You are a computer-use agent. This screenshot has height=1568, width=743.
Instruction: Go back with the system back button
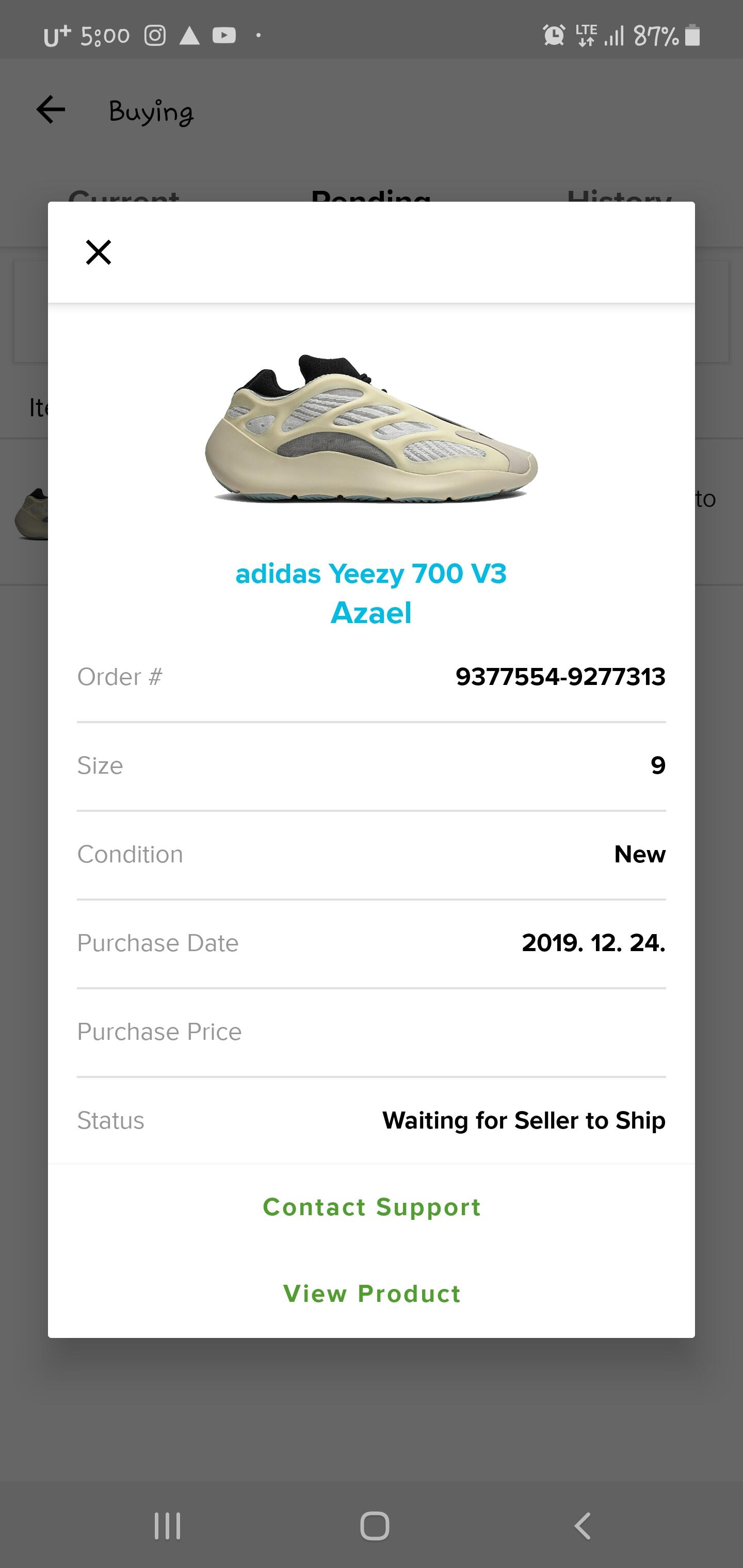583,1525
